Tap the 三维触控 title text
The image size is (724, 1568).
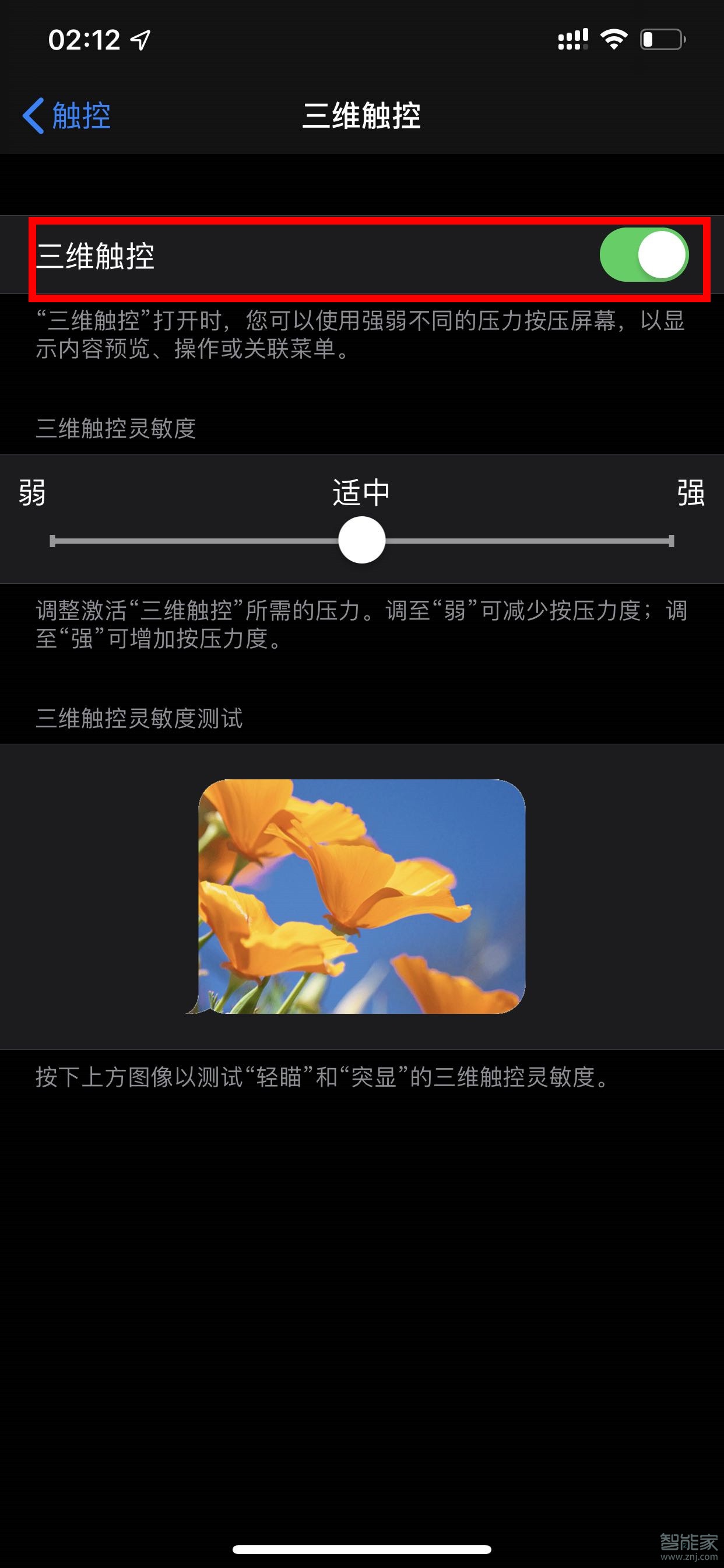point(362,116)
